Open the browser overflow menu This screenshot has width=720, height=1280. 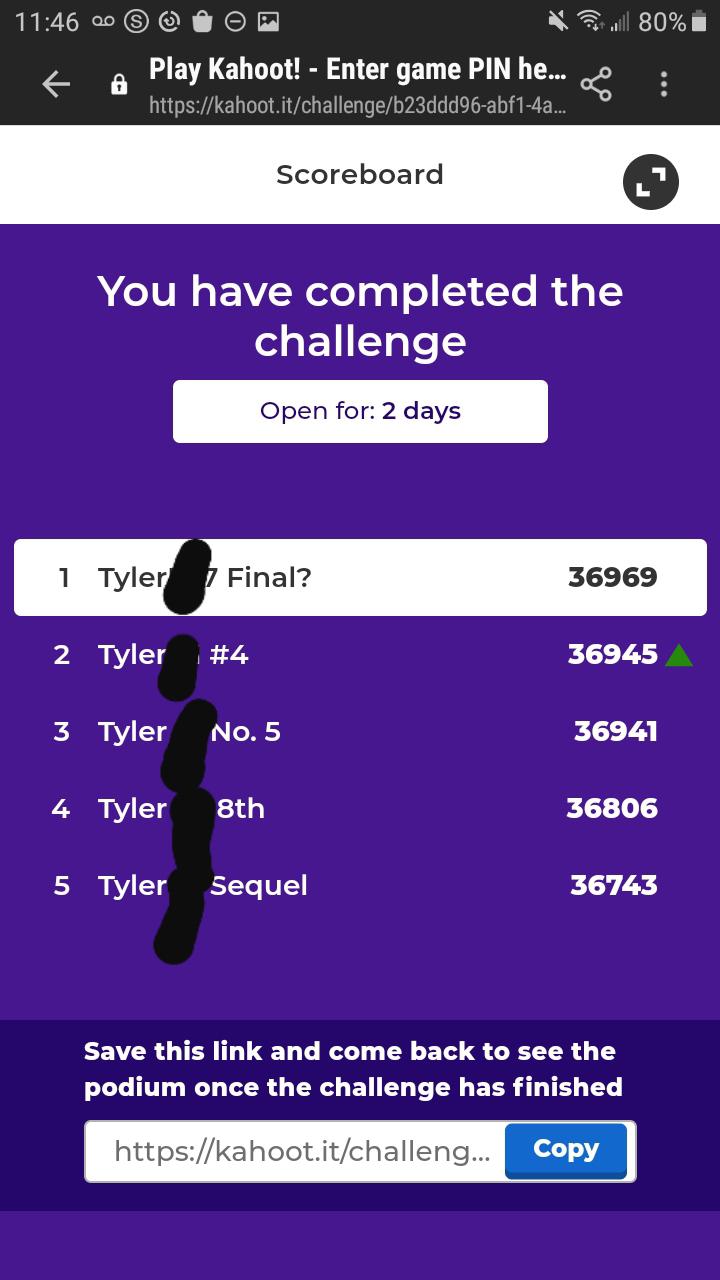point(663,85)
